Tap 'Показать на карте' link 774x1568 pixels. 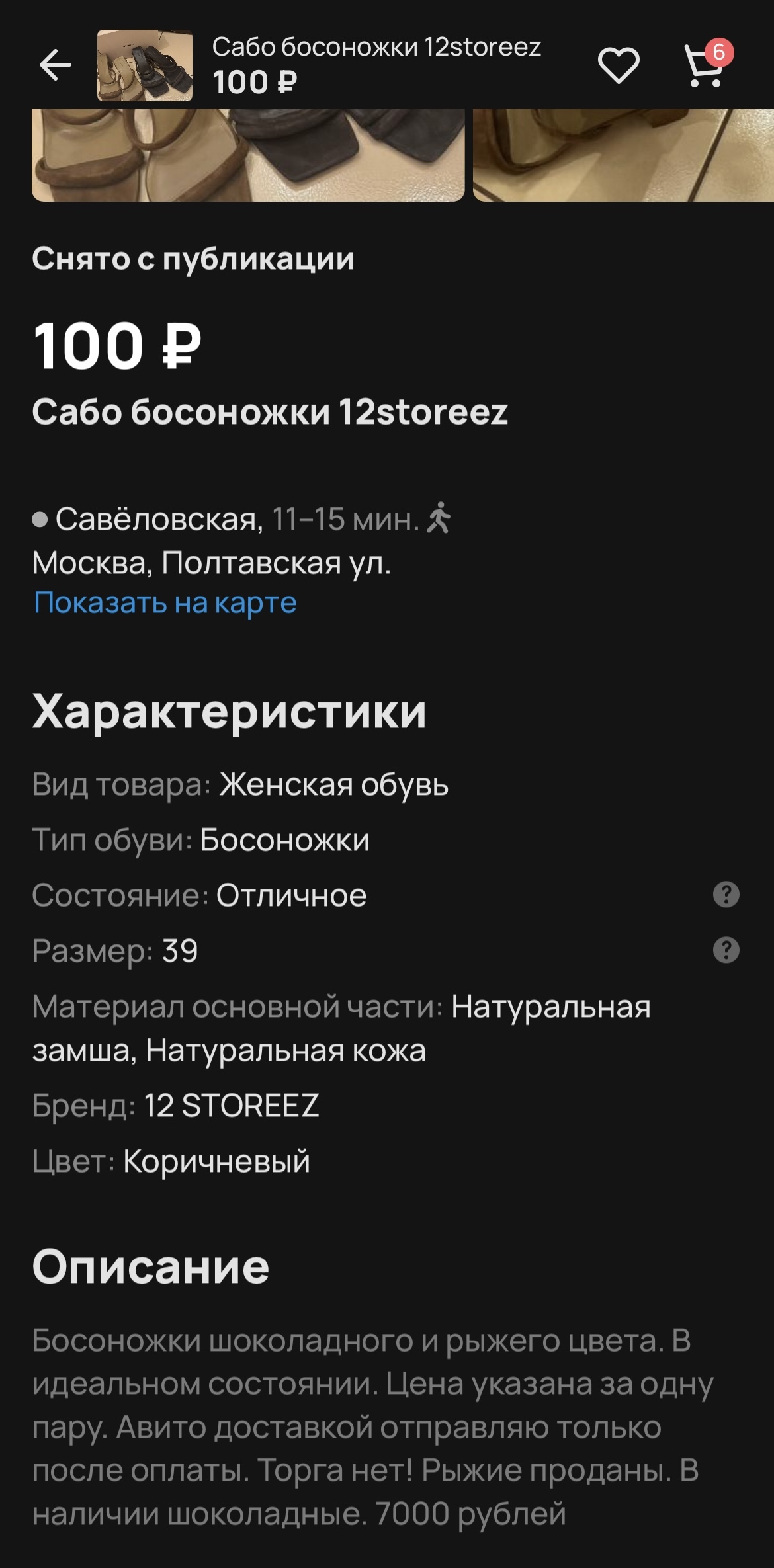[165, 603]
